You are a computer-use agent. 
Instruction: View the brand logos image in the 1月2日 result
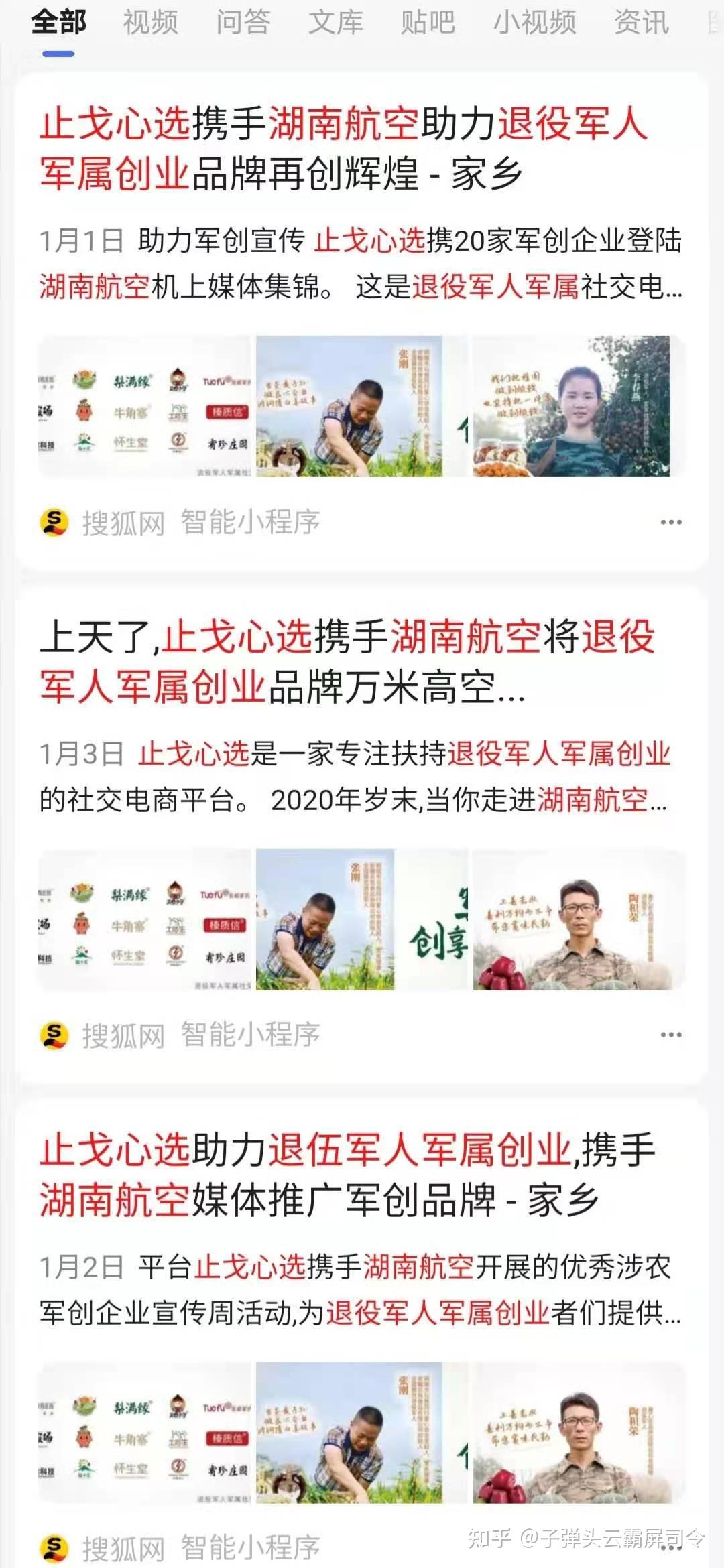tap(145, 1432)
